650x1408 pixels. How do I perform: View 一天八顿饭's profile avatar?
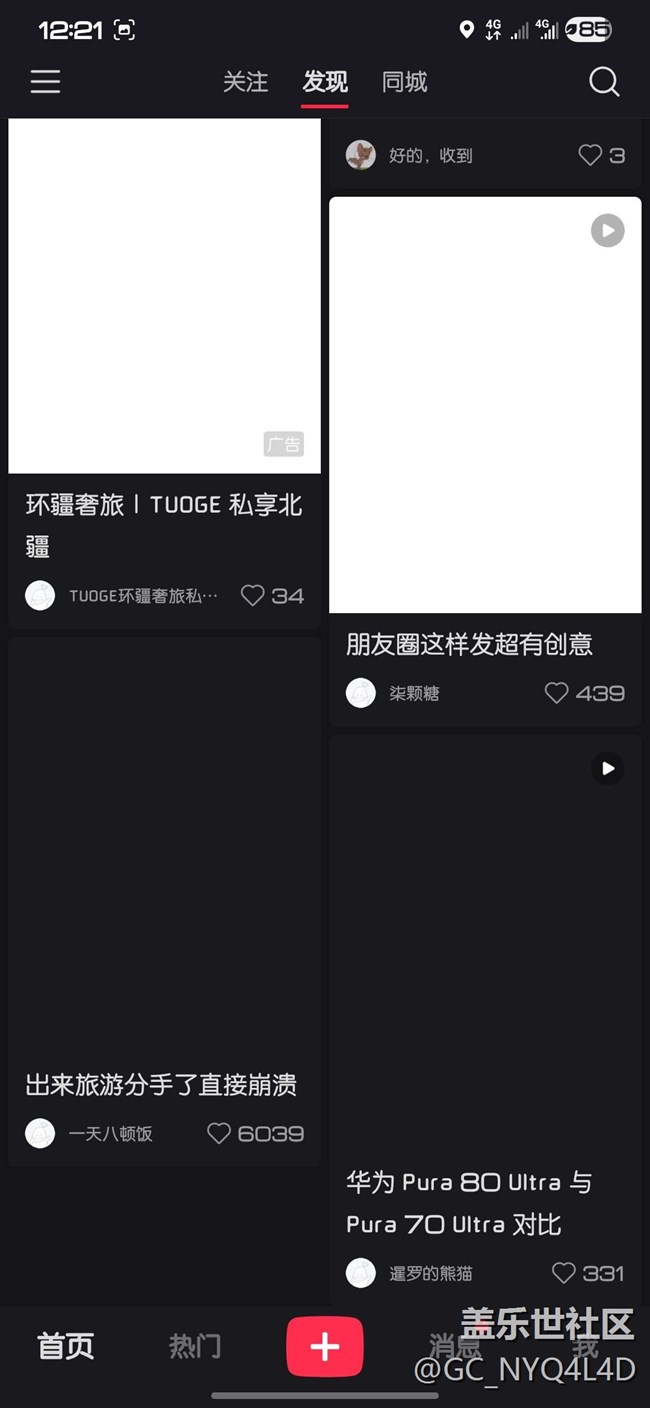click(x=40, y=1134)
